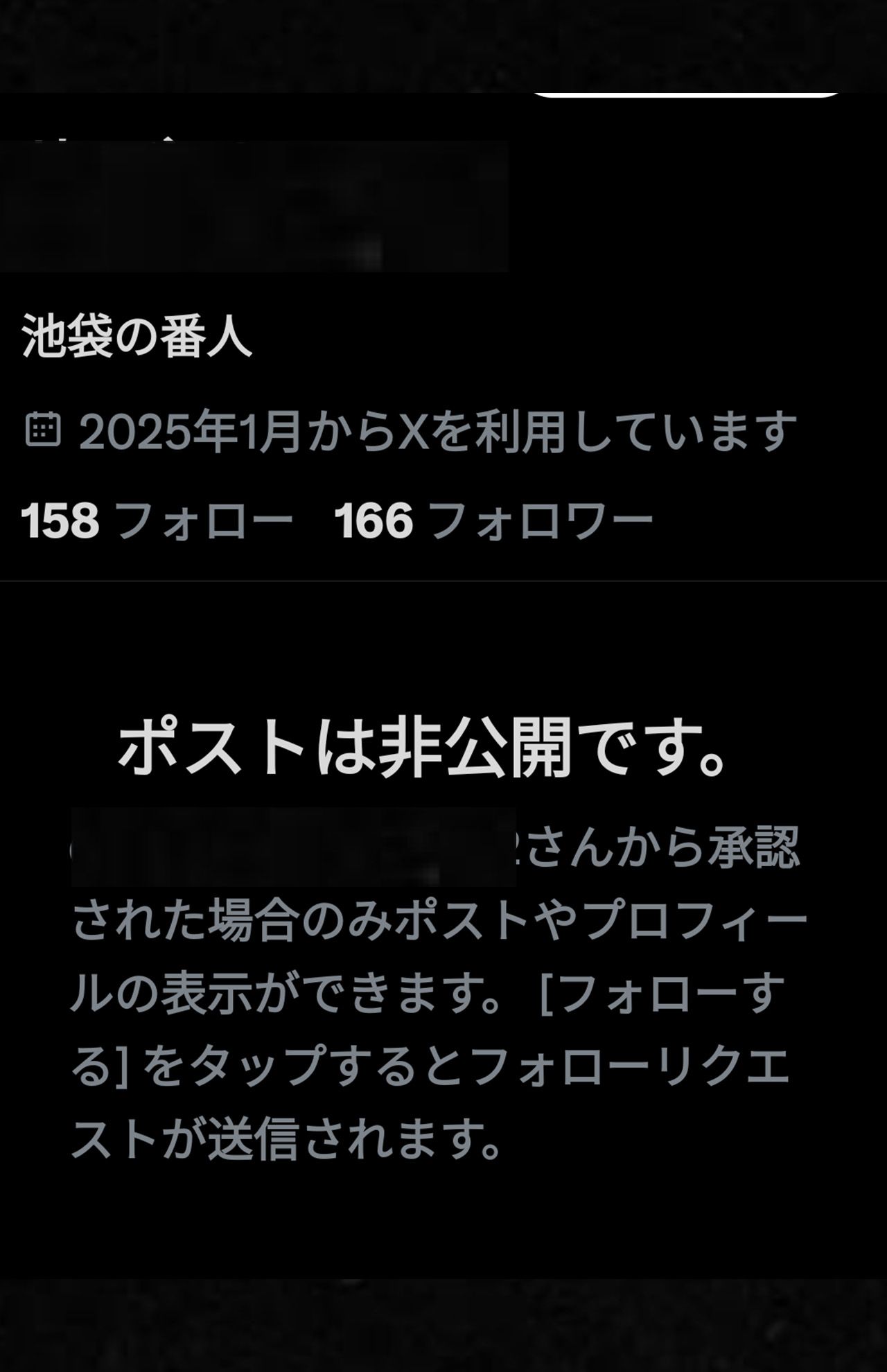Click the calendar icon beside join date

(43, 430)
